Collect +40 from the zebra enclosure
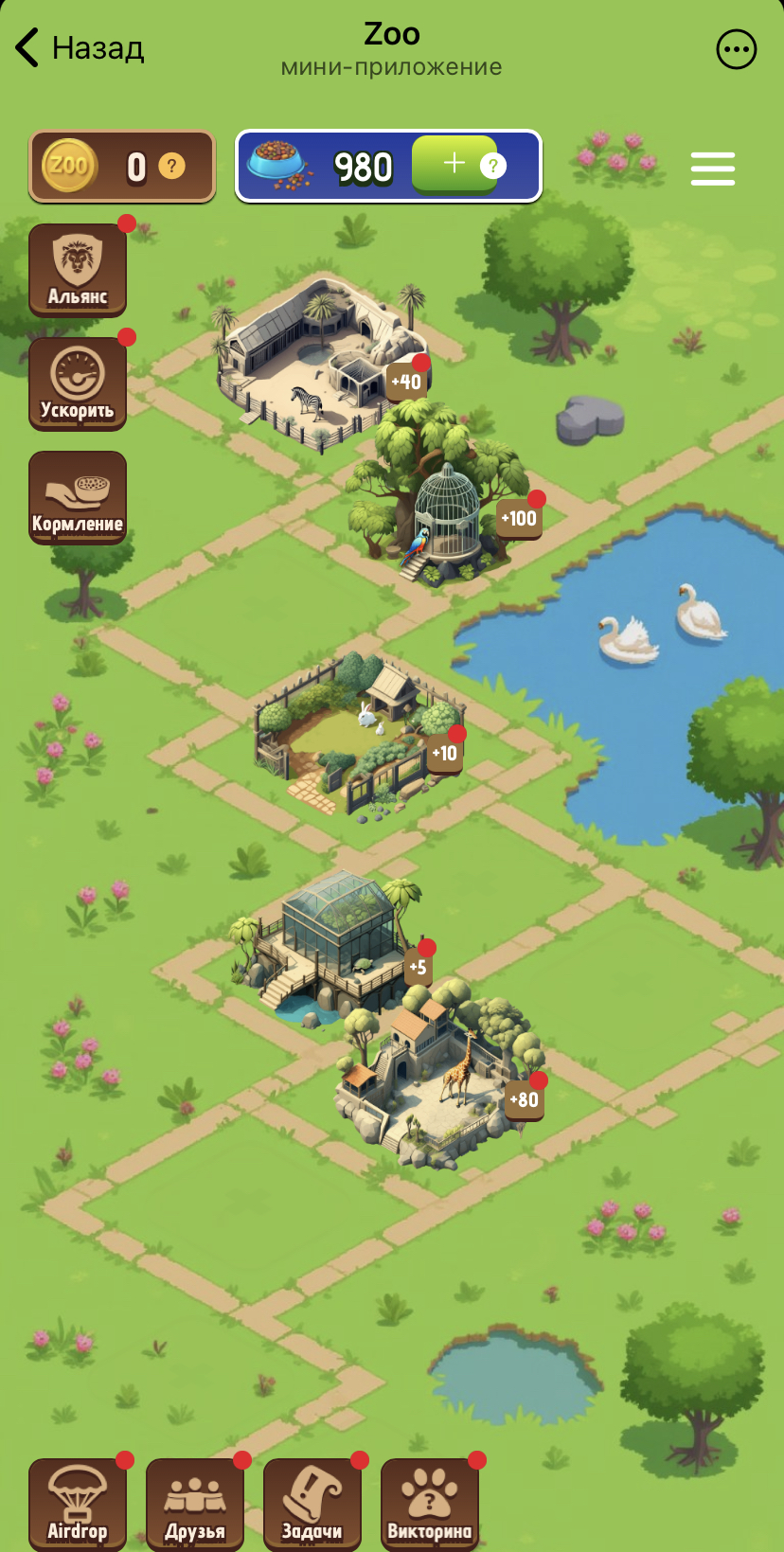784x1552 pixels. [406, 382]
